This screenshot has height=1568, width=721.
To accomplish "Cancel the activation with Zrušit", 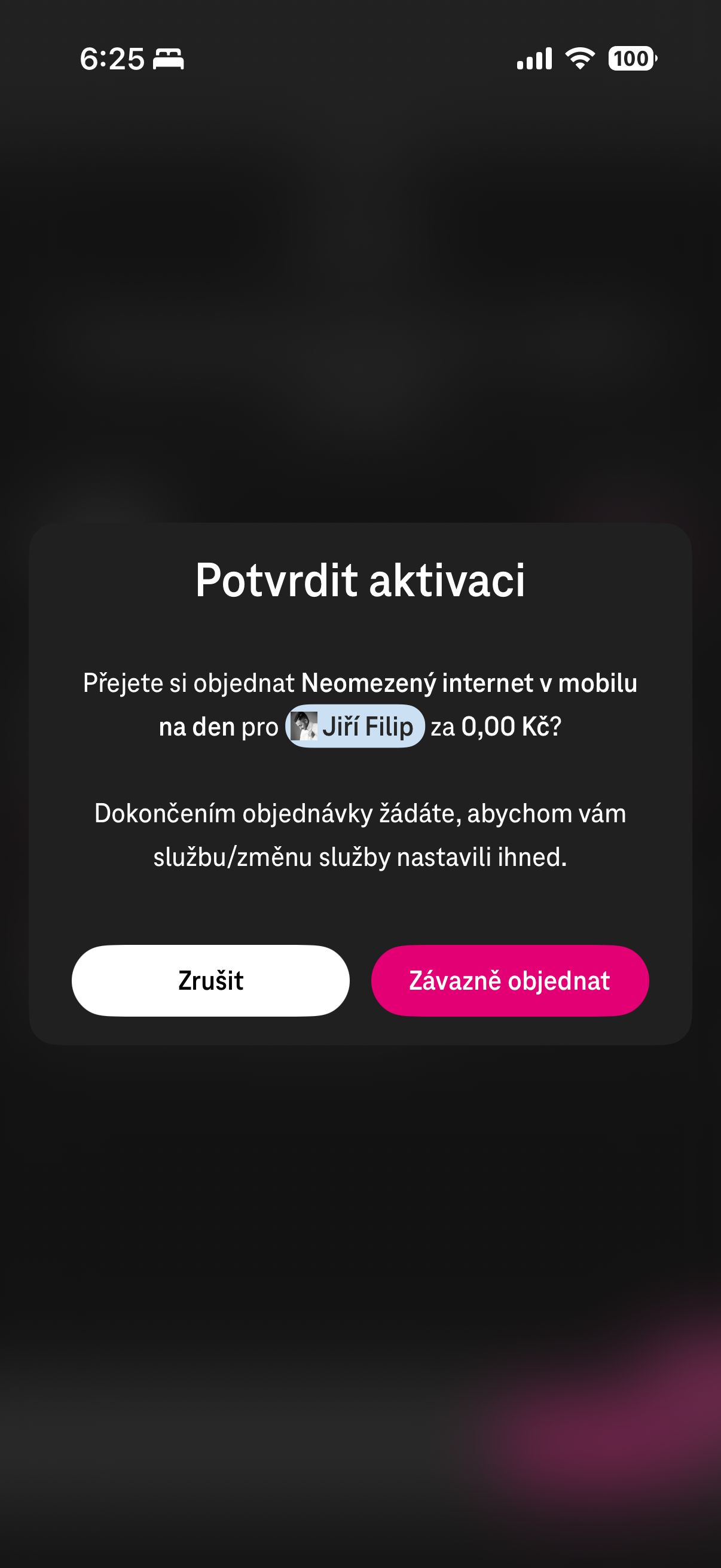I will pyautogui.click(x=210, y=981).
